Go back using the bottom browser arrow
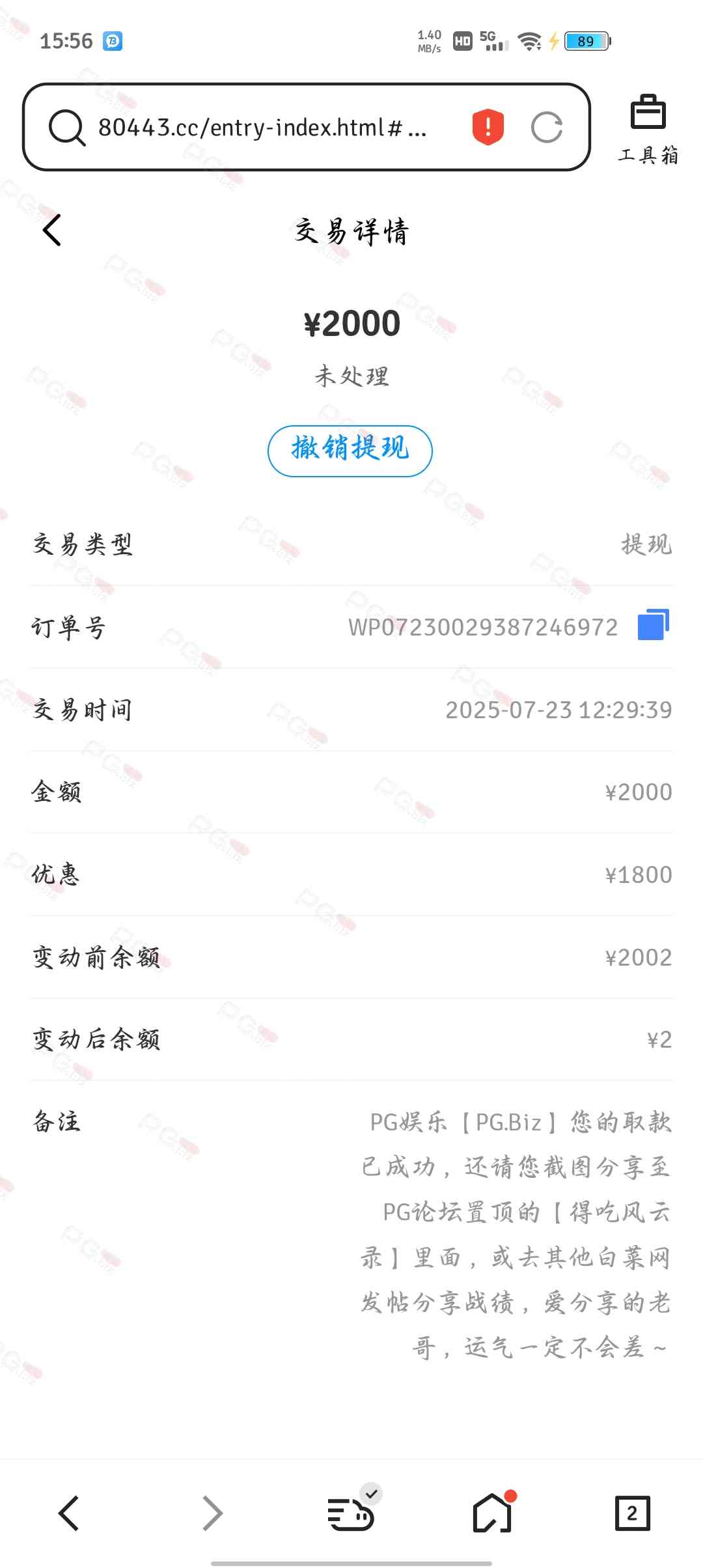This screenshot has width=703, height=1568. click(x=69, y=1512)
